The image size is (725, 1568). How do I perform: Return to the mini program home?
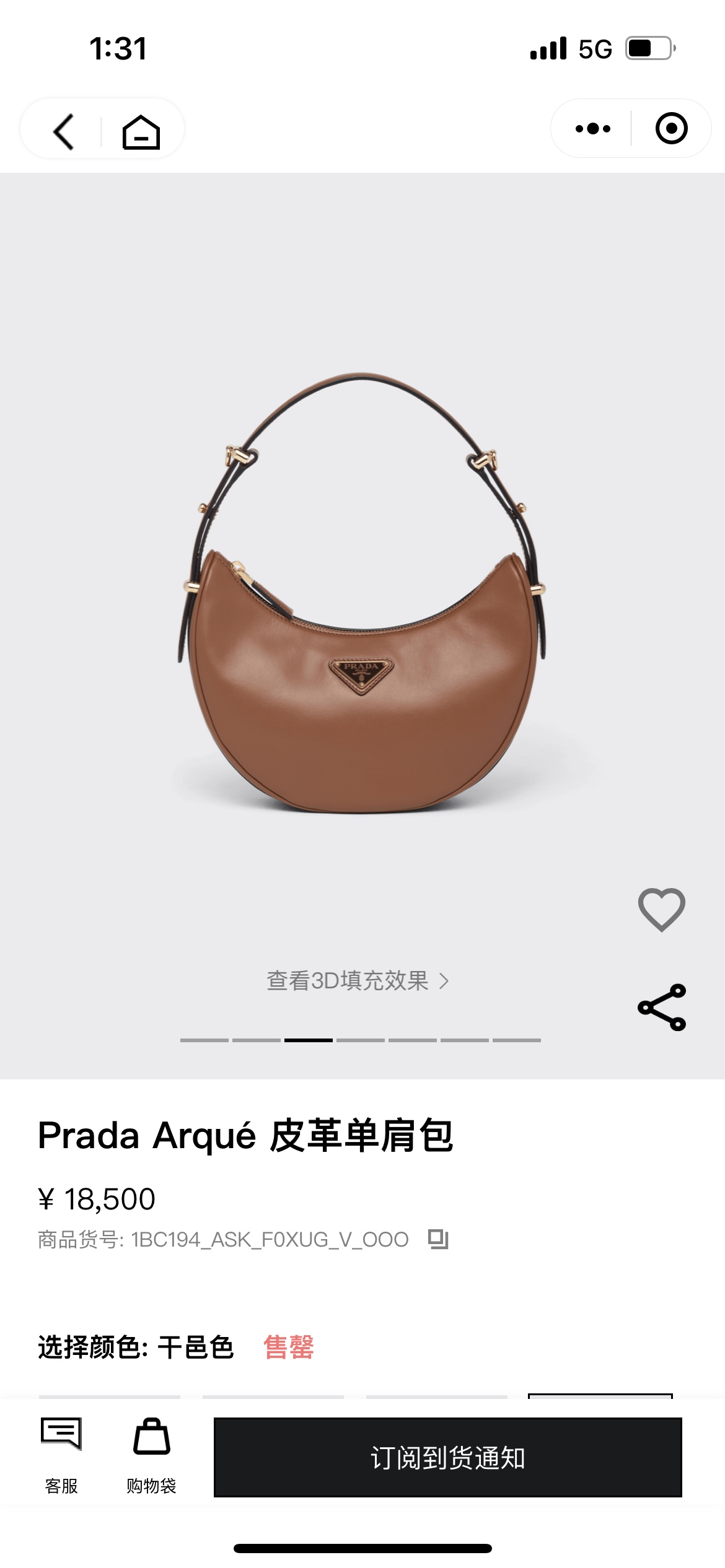coord(141,131)
